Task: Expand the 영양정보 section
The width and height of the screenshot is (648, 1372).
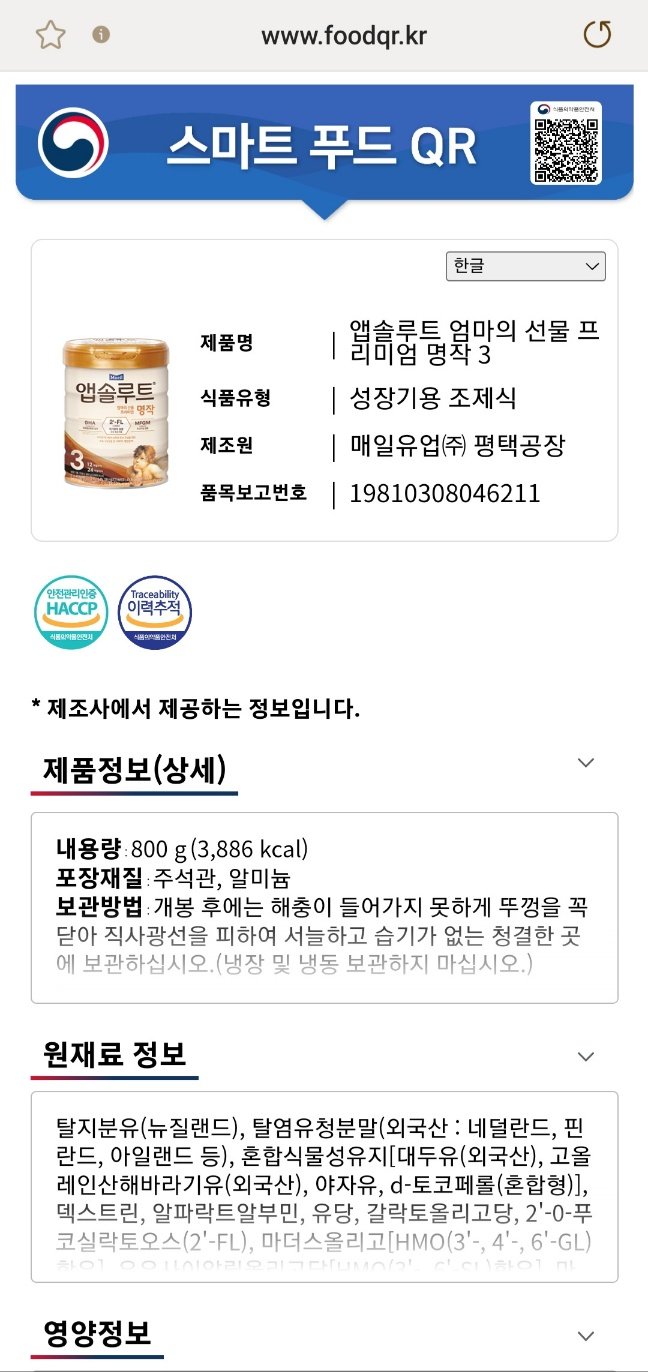Action: coord(586,1336)
